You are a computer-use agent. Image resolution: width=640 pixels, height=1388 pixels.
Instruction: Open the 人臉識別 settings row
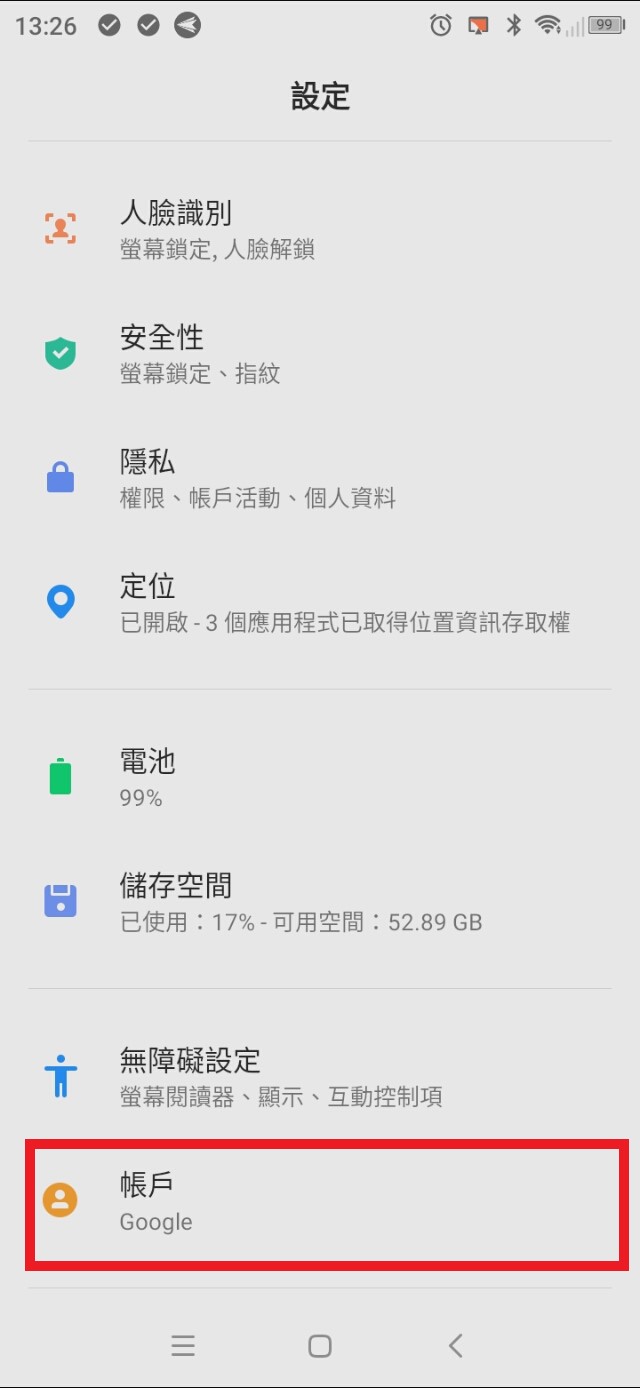pos(320,229)
